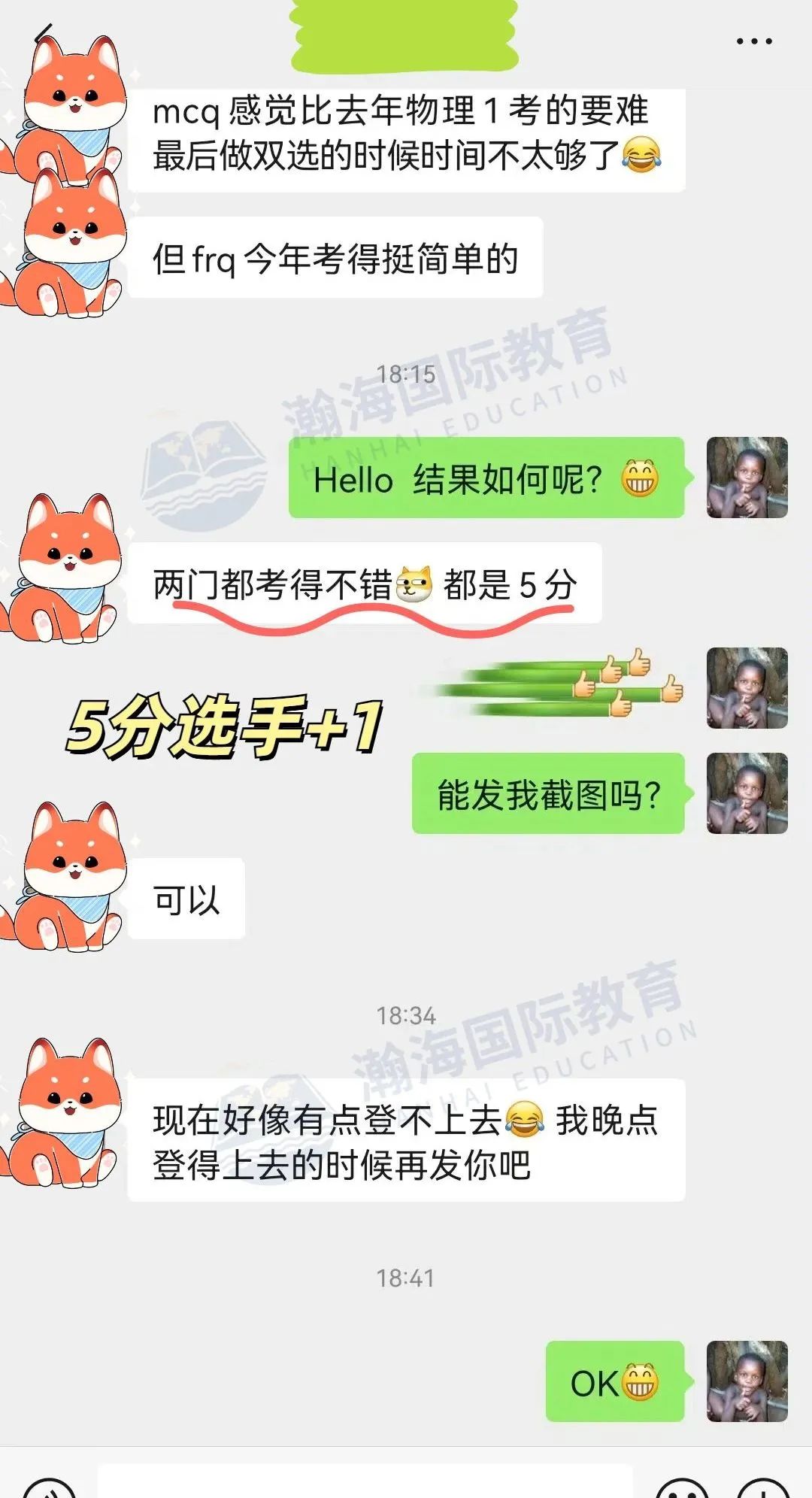
Task: Open sender's avatar beside 'Hello 结果如何呢?'
Action: point(747,478)
